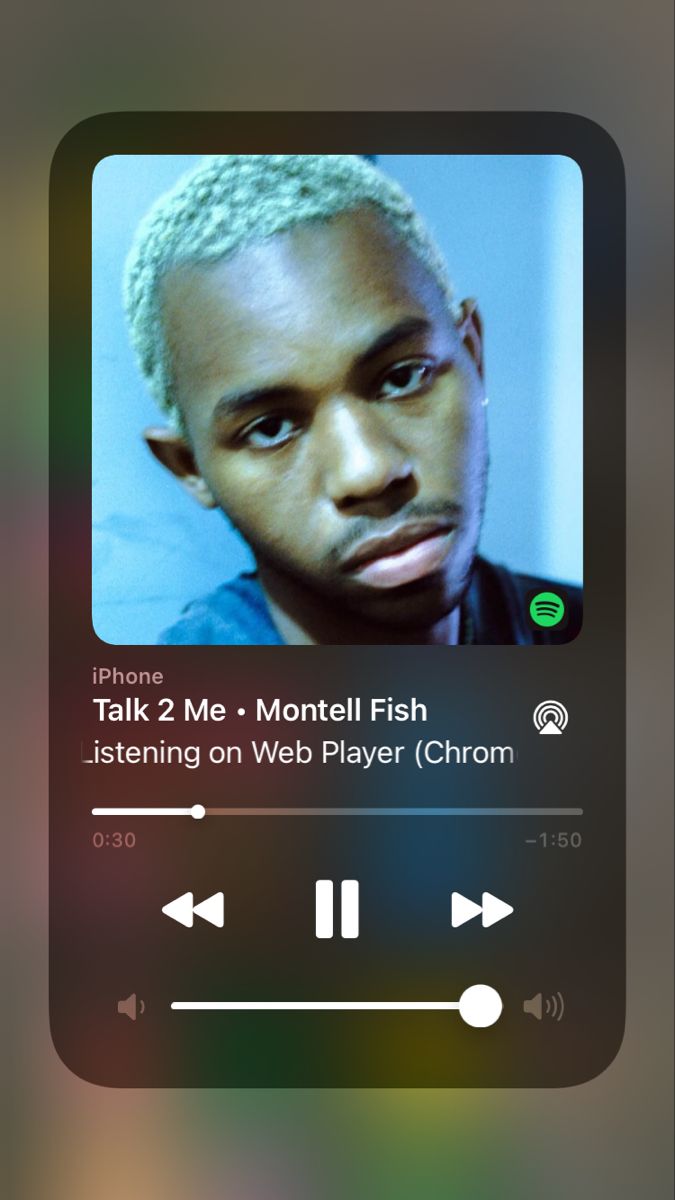675x1200 pixels.
Task: Open the album artwork for Talk 2 Me
Action: click(337, 399)
